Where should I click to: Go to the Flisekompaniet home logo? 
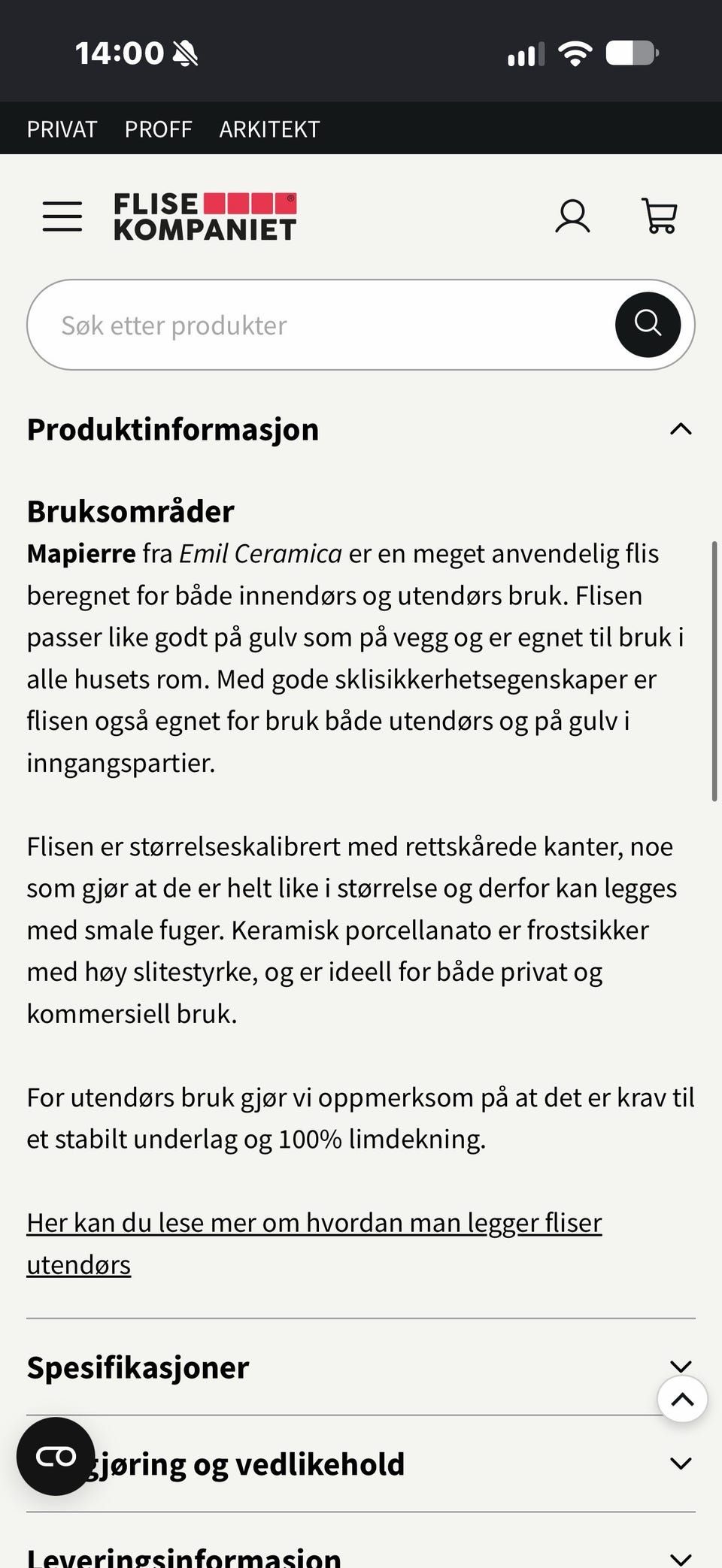tap(205, 216)
